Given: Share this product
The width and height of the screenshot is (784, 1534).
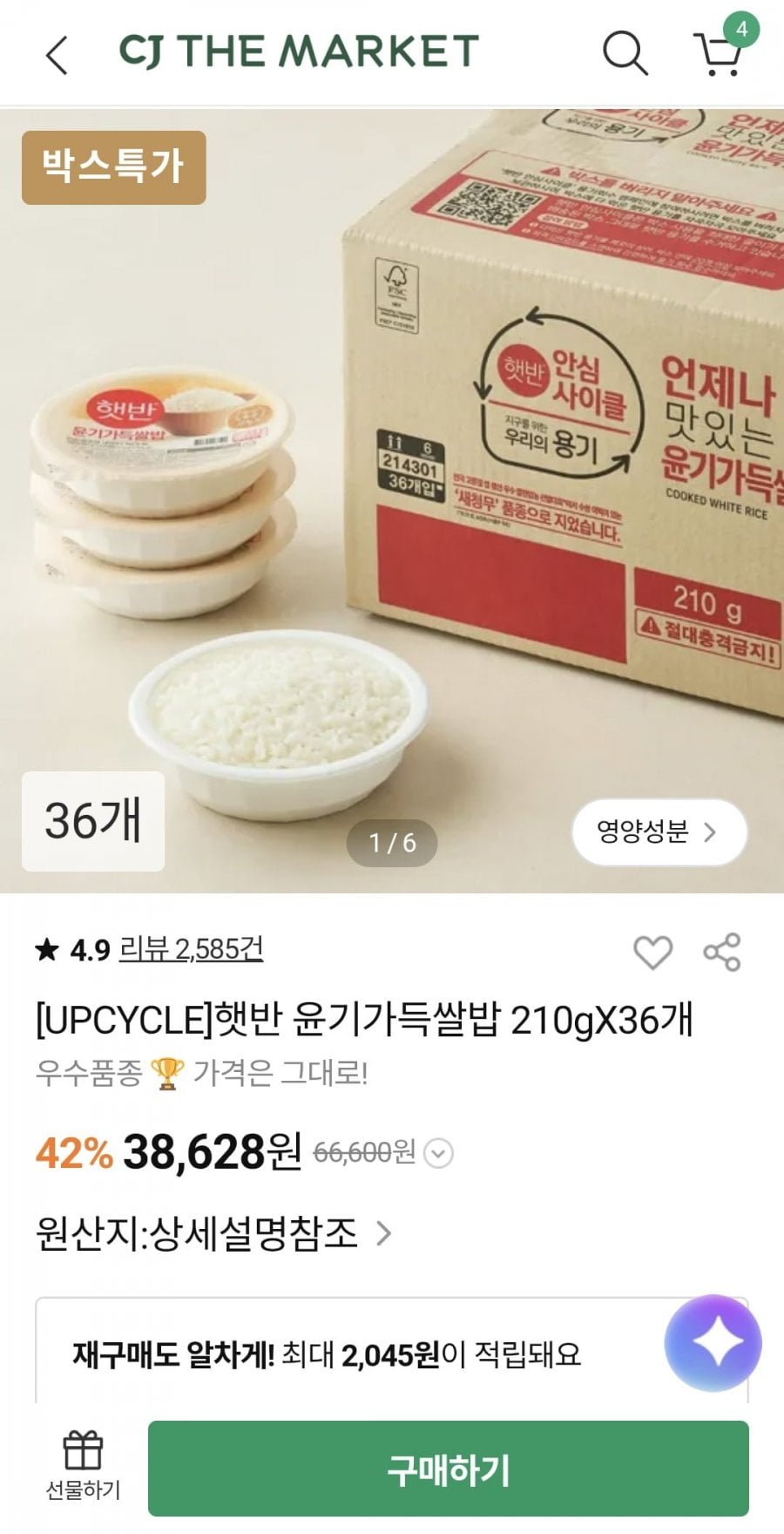Looking at the screenshot, I should tap(722, 952).
